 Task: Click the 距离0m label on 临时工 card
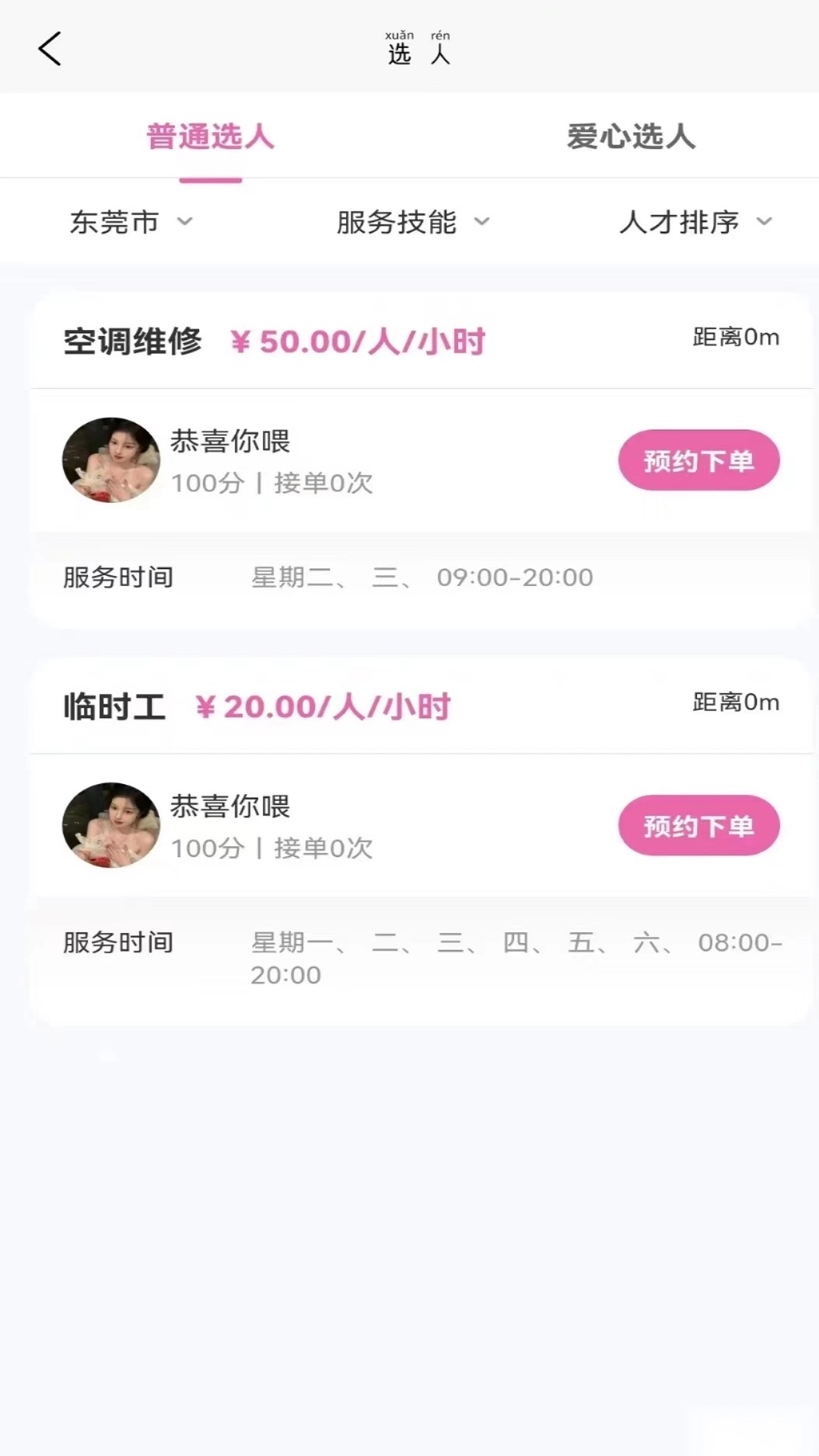point(736,702)
